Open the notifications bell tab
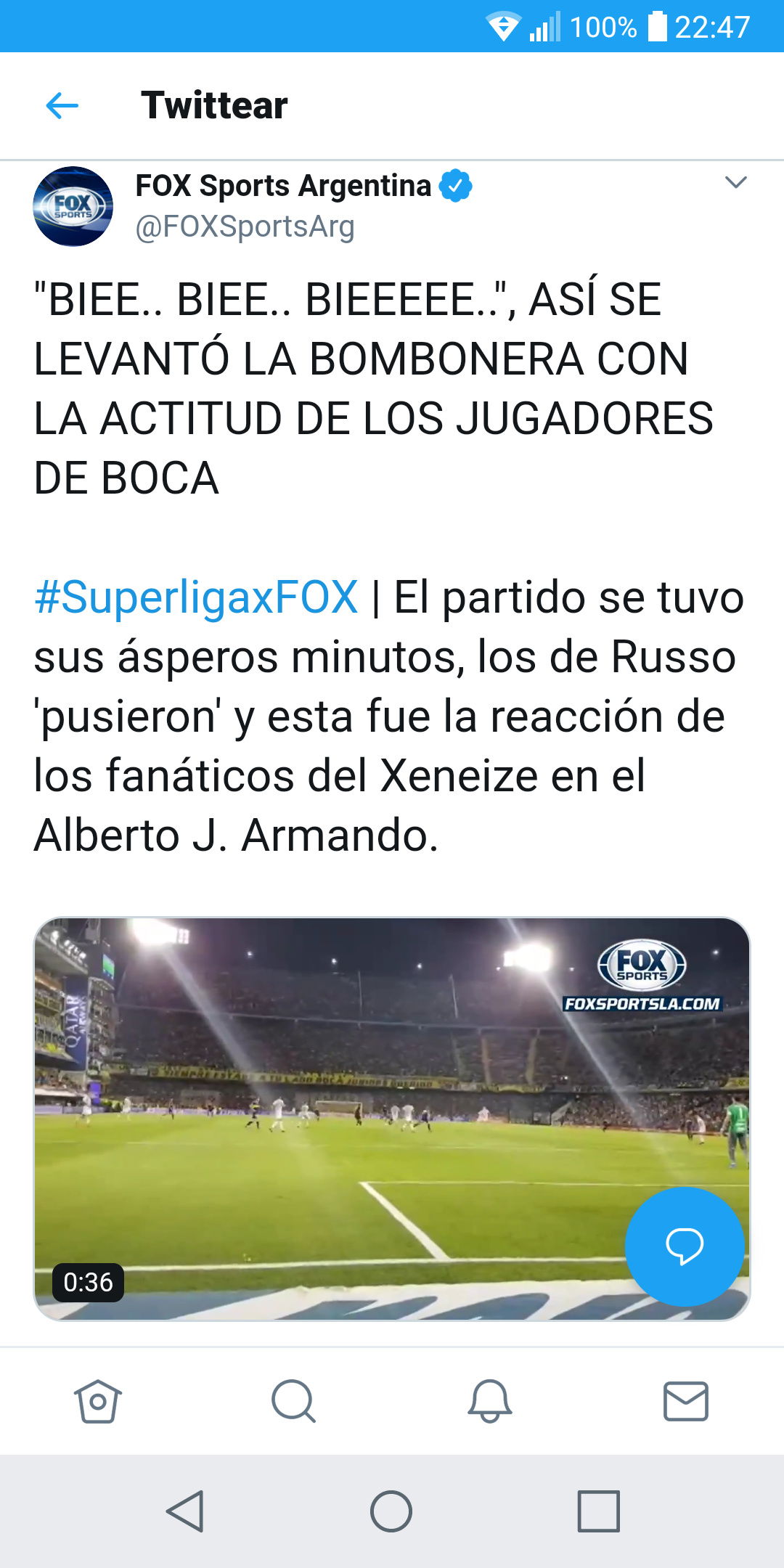This screenshot has height=1568, width=784. coord(490,1400)
